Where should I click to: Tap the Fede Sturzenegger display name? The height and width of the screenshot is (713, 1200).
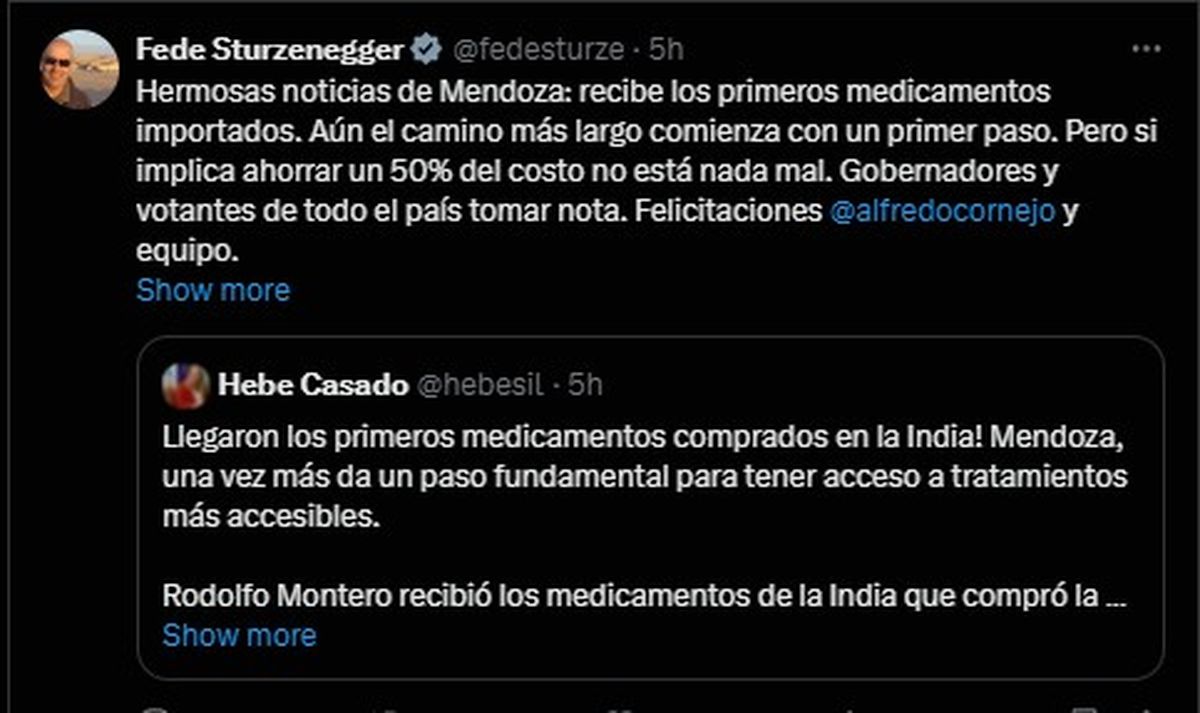pyautogui.click(x=270, y=48)
